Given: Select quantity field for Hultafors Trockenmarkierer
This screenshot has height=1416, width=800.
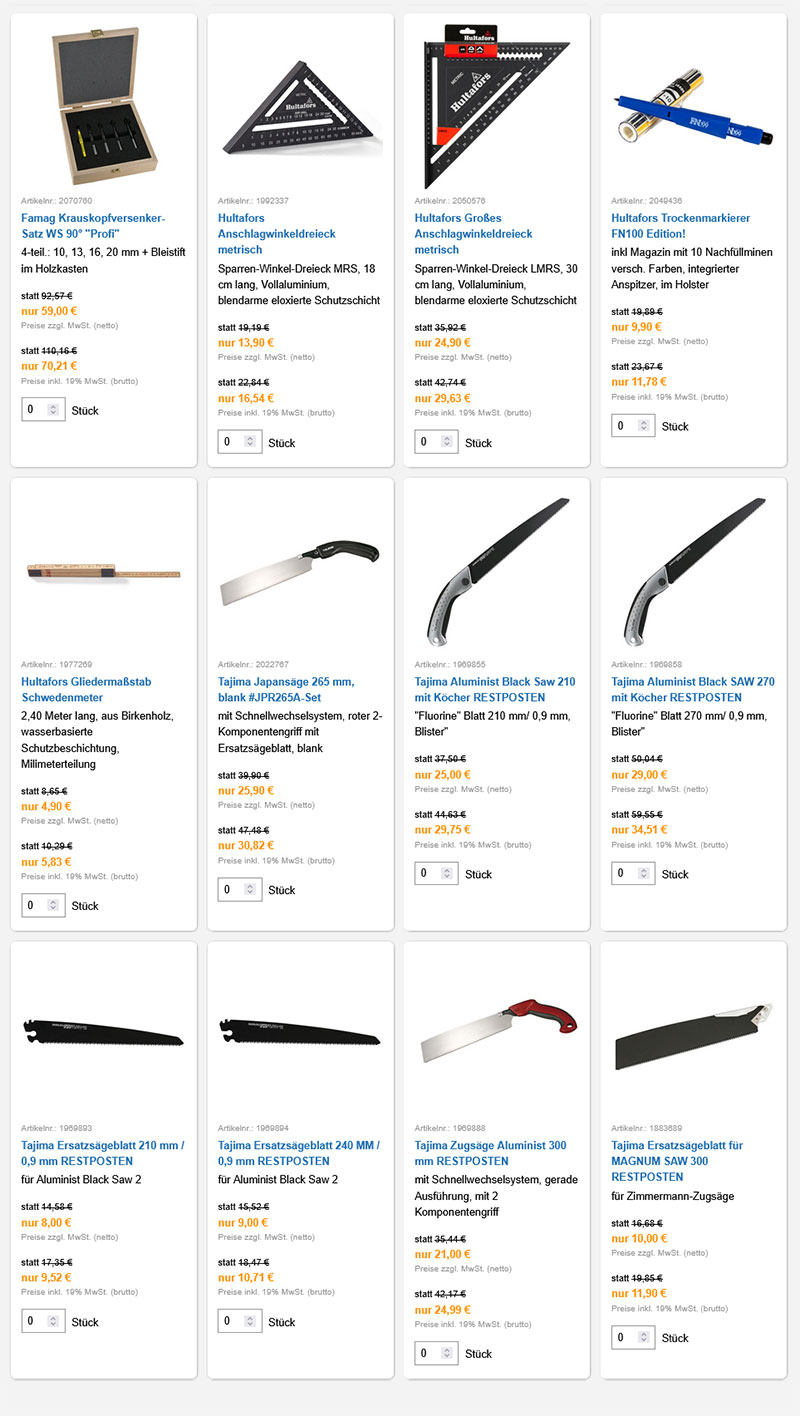Looking at the screenshot, I should [634, 426].
